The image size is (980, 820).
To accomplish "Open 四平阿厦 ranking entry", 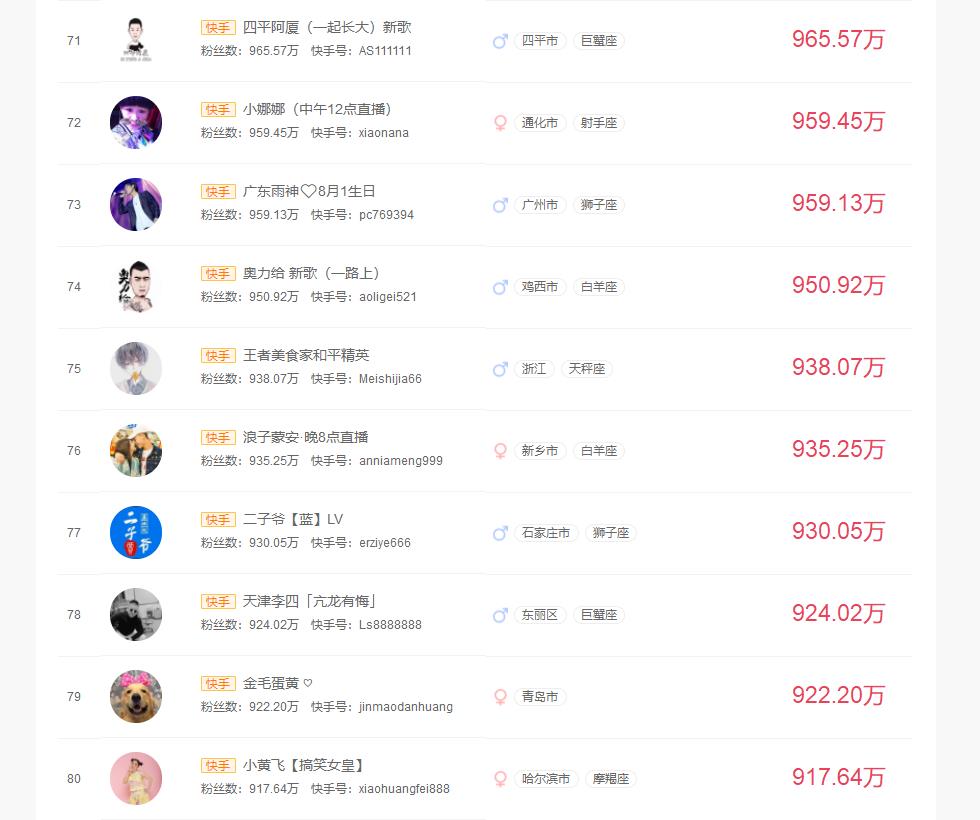I will (x=326, y=28).
